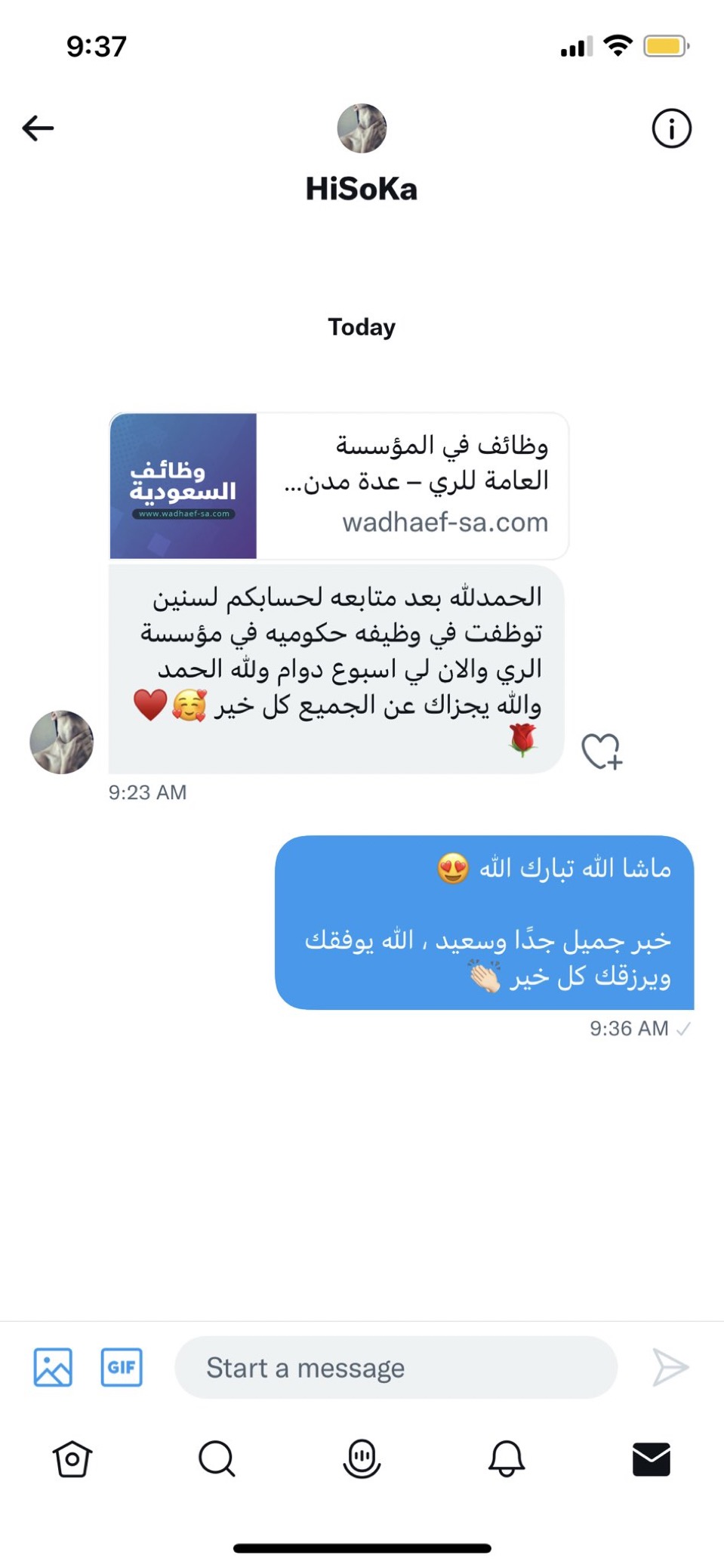The width and height of the screenshot is (724, 1568).
Task: Open the Spaces microphone tab
Action: pos(362,1458)
